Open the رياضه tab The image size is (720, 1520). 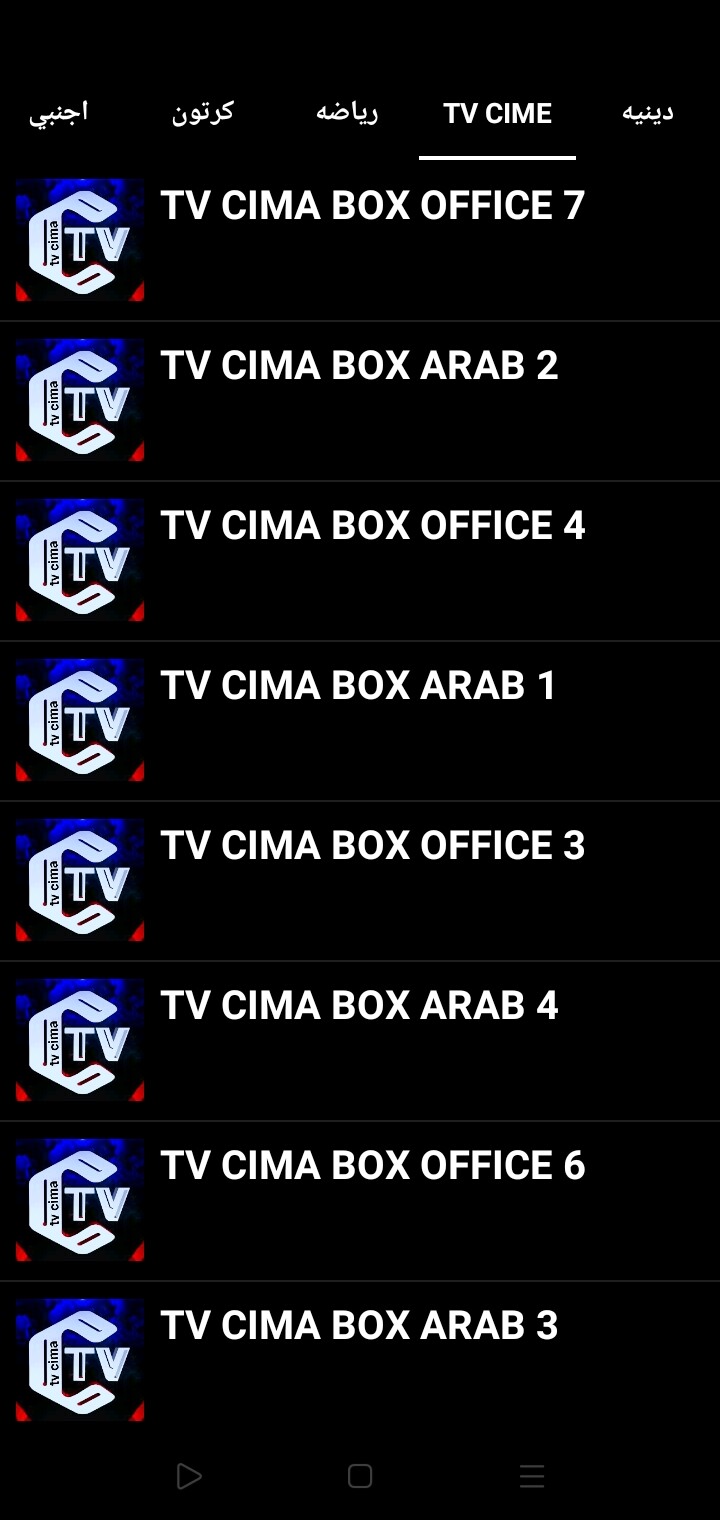point(347,113)
